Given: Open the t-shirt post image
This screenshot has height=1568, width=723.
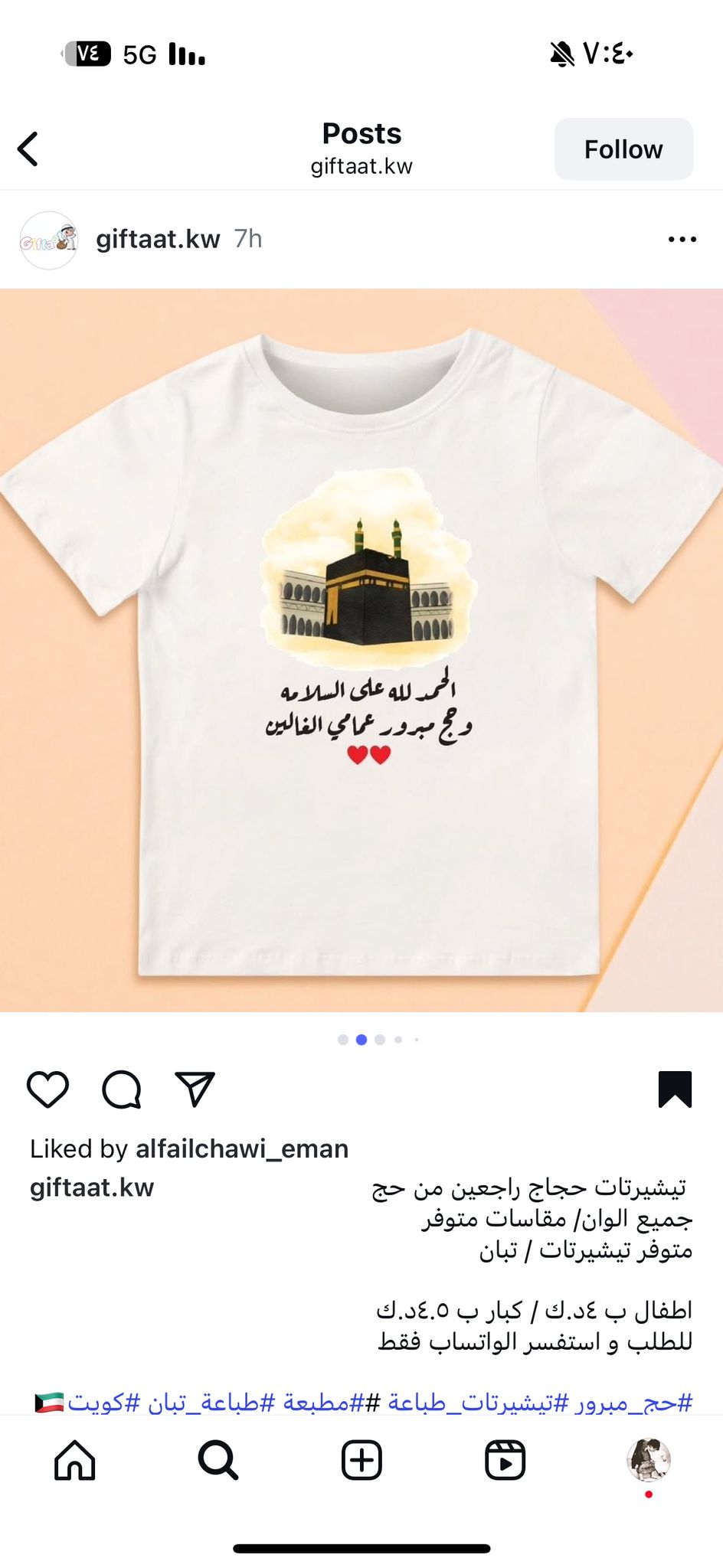Looking at the screenshot, I should (361, 650).
